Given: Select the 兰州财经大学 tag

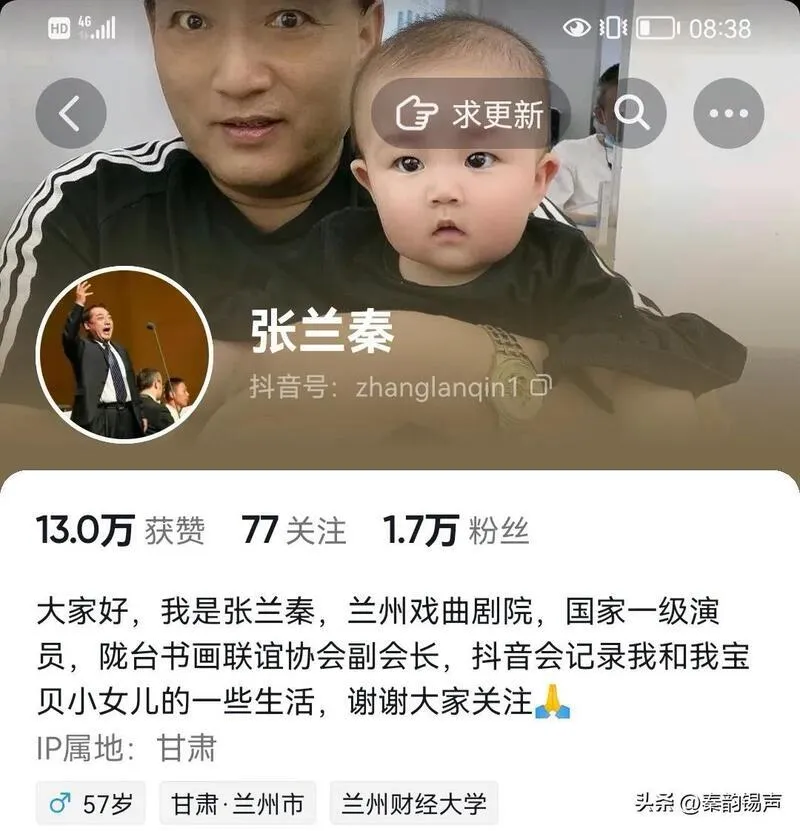Looking at the screenshot, I should tap(413, 803).
